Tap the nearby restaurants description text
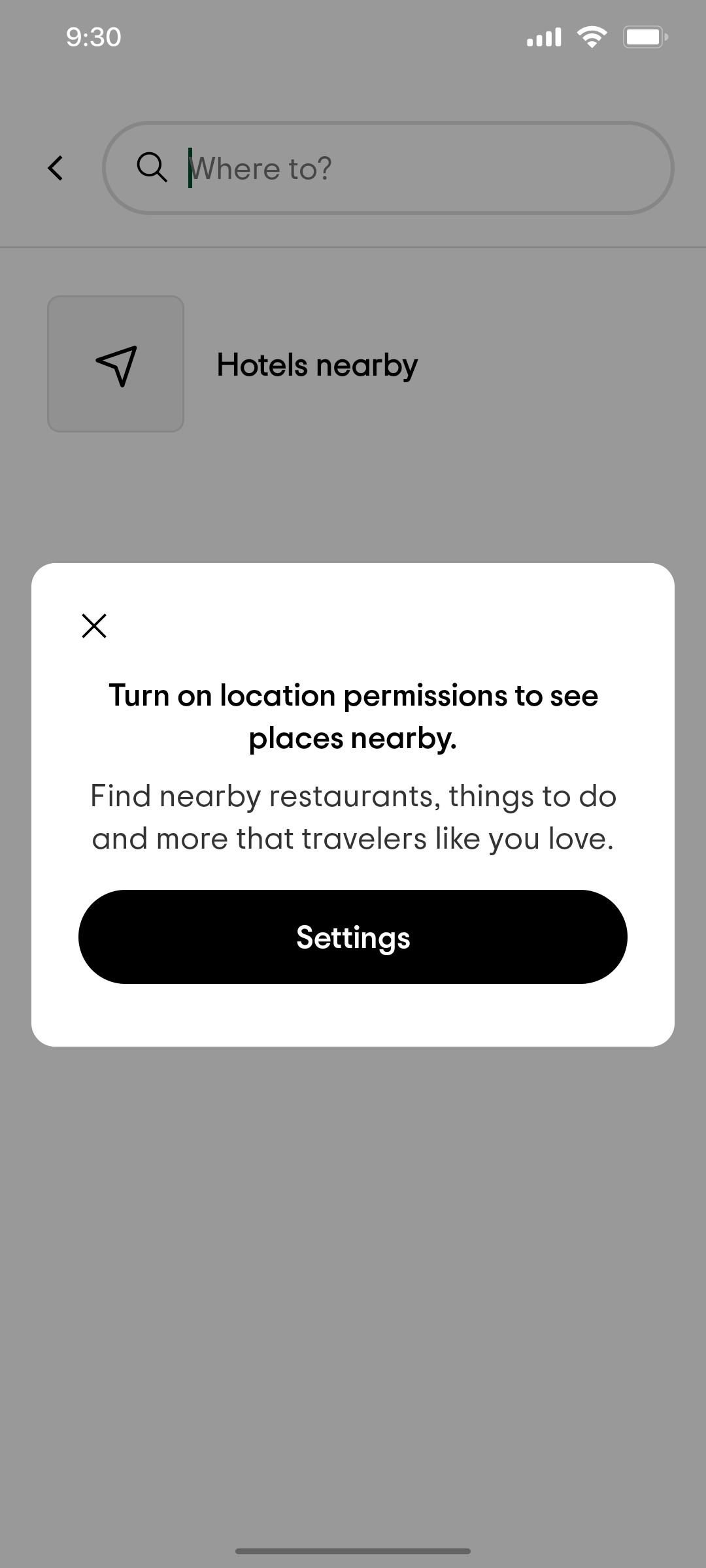706x1568 pixels. (x=353, y=817)
